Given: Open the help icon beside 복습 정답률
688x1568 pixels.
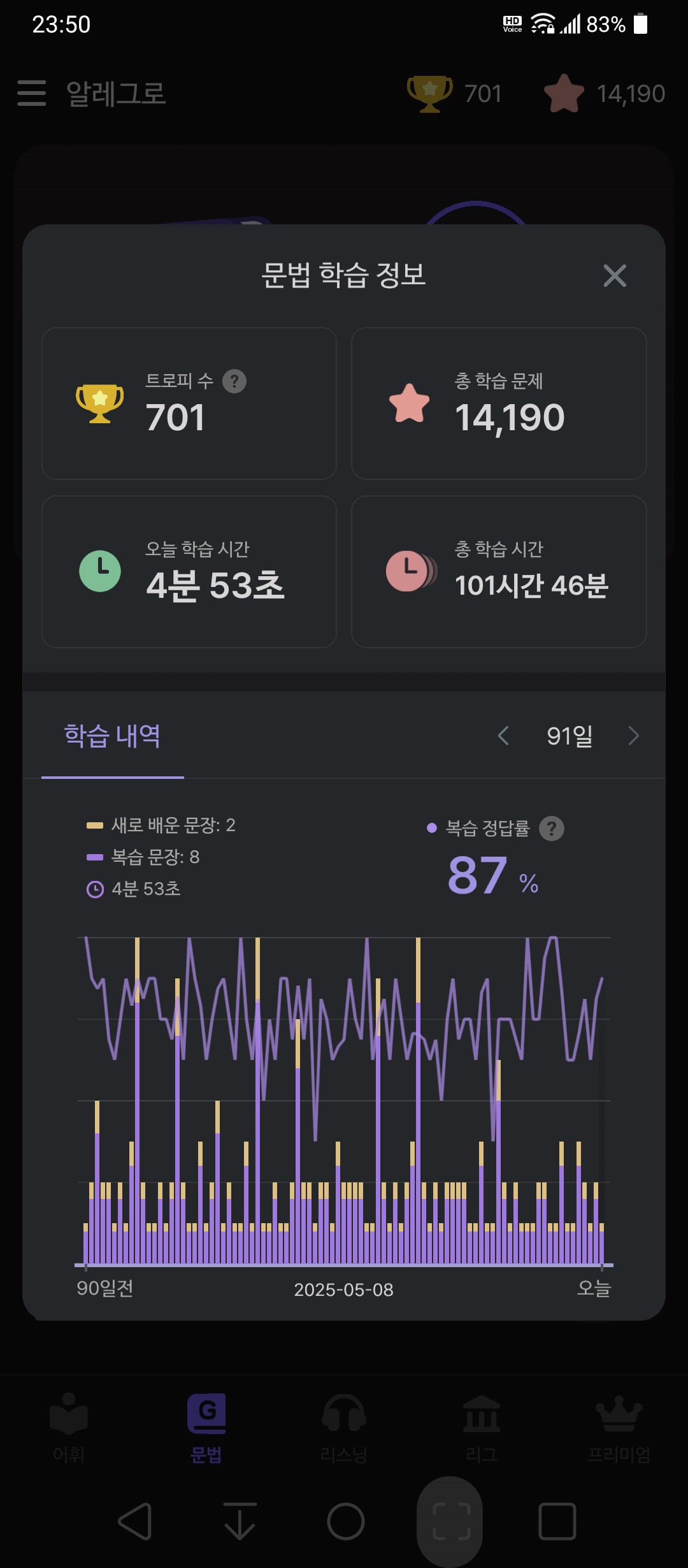Looking at the screenshot, I should coord(552,829).
